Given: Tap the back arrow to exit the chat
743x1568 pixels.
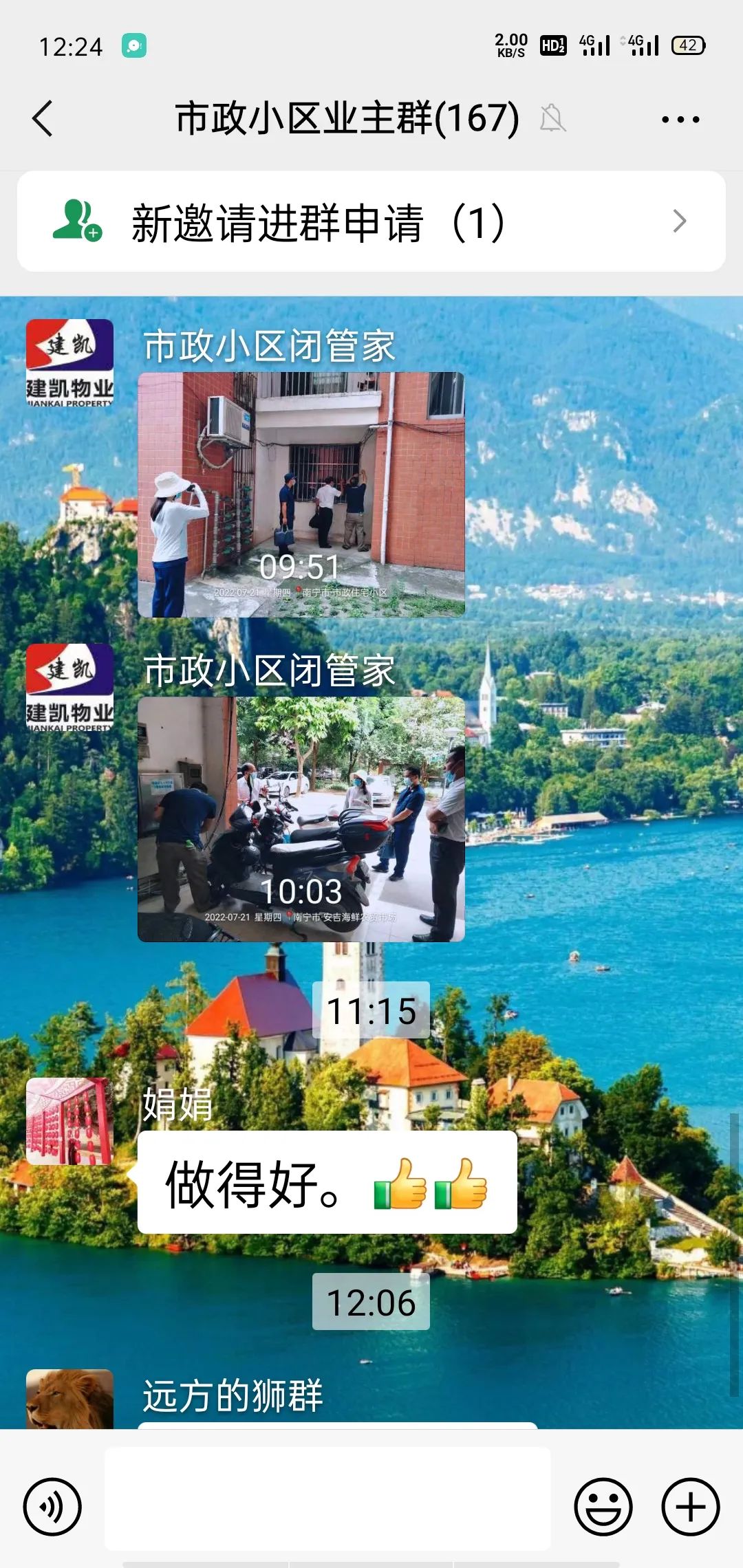Looking at the screenshot, I should pyautogui.click(x=43, y=117).
